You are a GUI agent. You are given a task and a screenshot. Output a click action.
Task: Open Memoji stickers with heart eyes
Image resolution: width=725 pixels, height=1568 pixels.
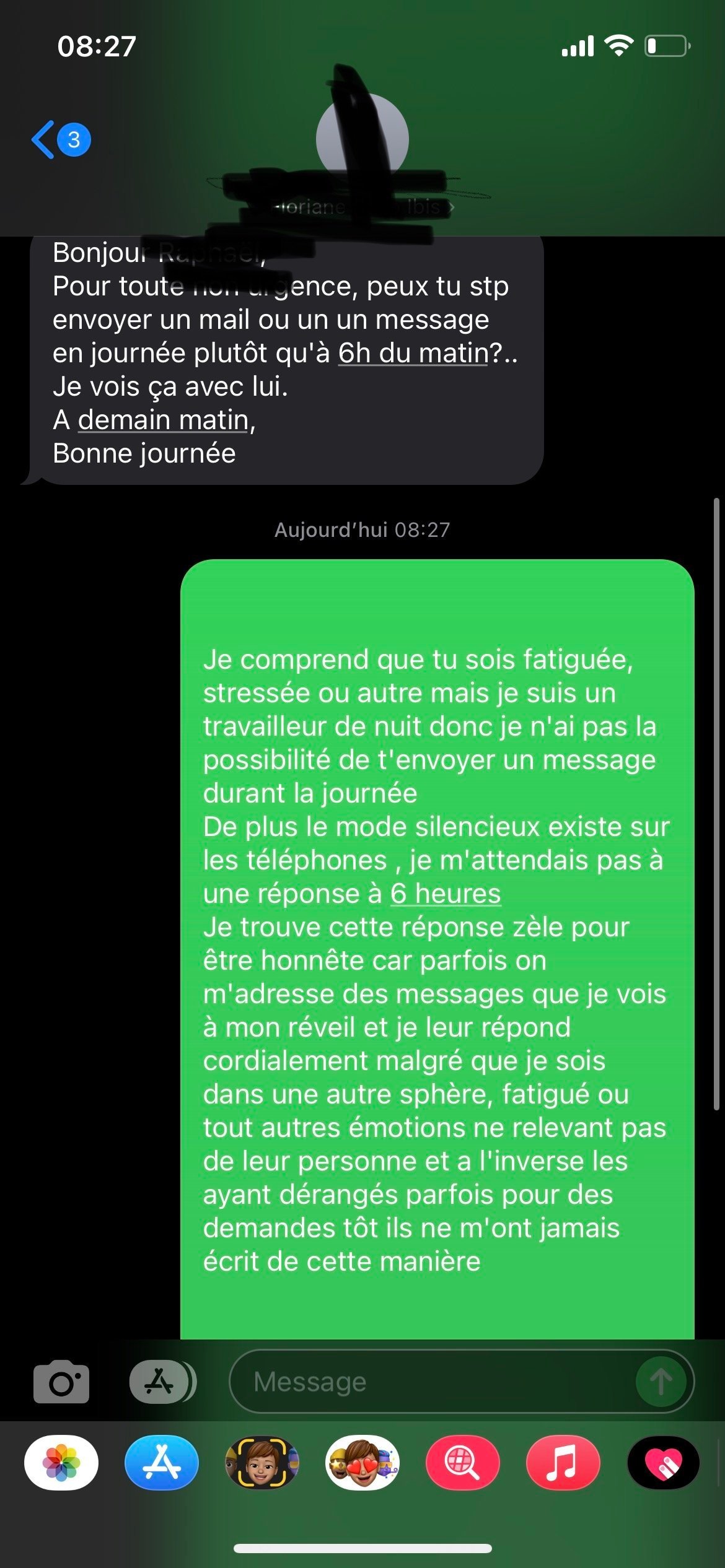point(362,1463)
